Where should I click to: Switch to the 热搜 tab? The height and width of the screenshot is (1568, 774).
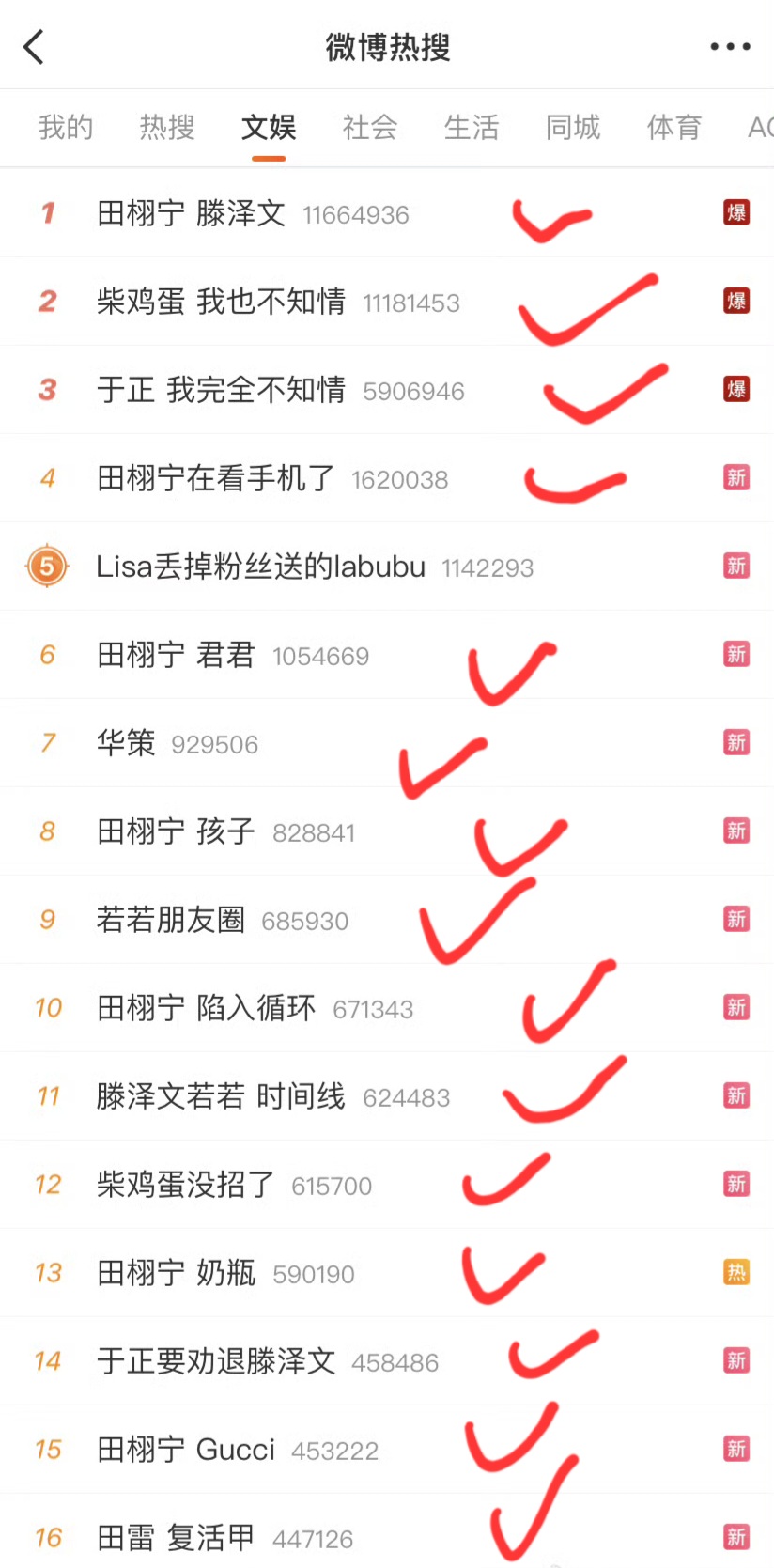coord(167,127)
